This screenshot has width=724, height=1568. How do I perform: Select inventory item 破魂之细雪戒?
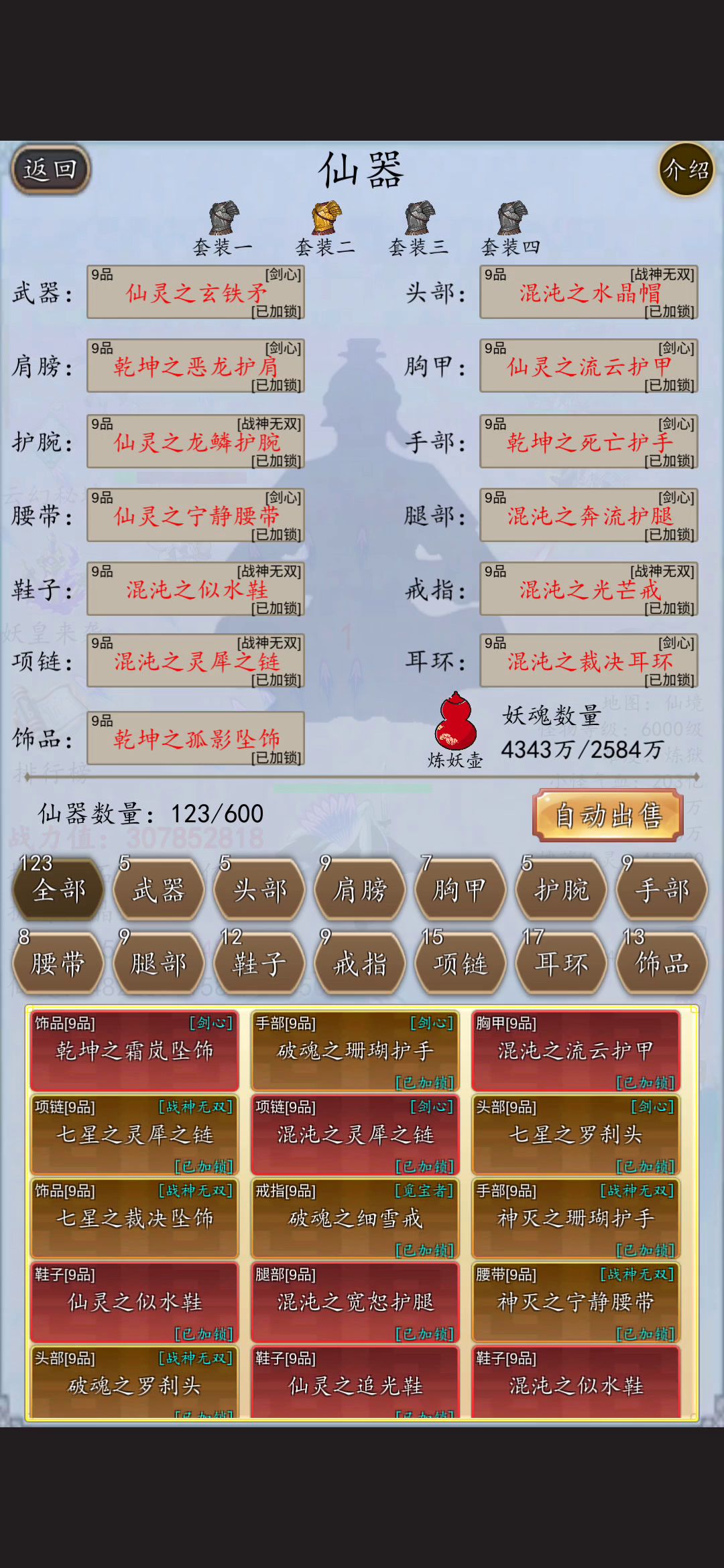coord(355,1218)
